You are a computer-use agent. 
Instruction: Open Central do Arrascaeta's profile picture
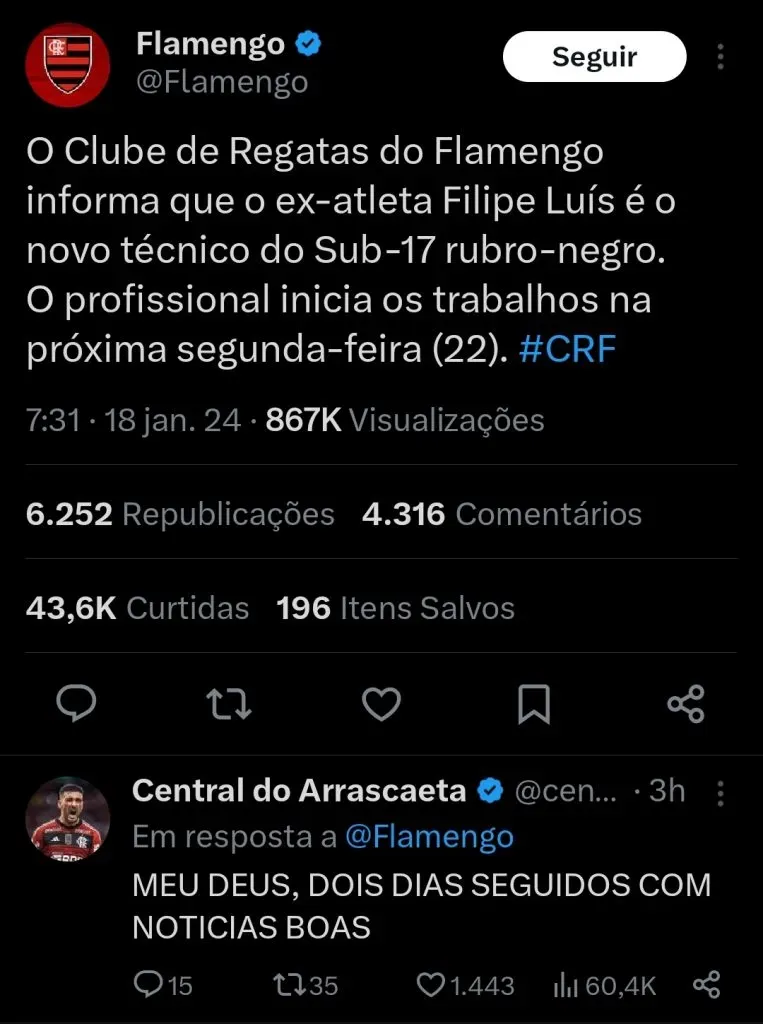coord(67,819)
